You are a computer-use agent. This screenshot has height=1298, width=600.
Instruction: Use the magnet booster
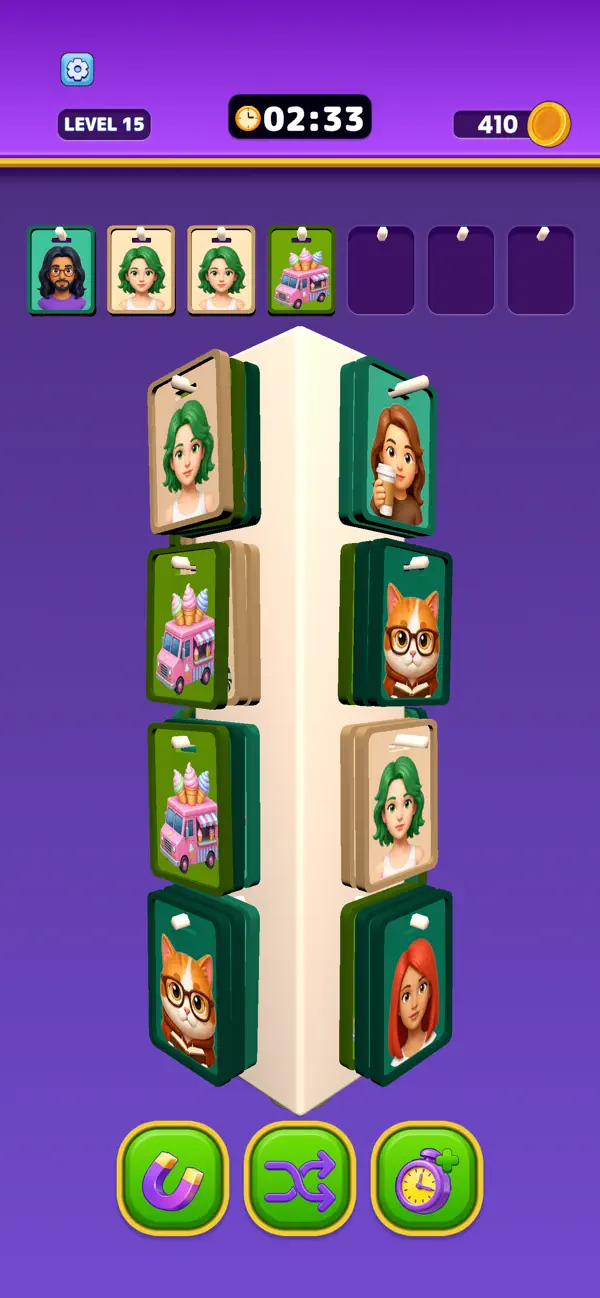coord(173,1177)
